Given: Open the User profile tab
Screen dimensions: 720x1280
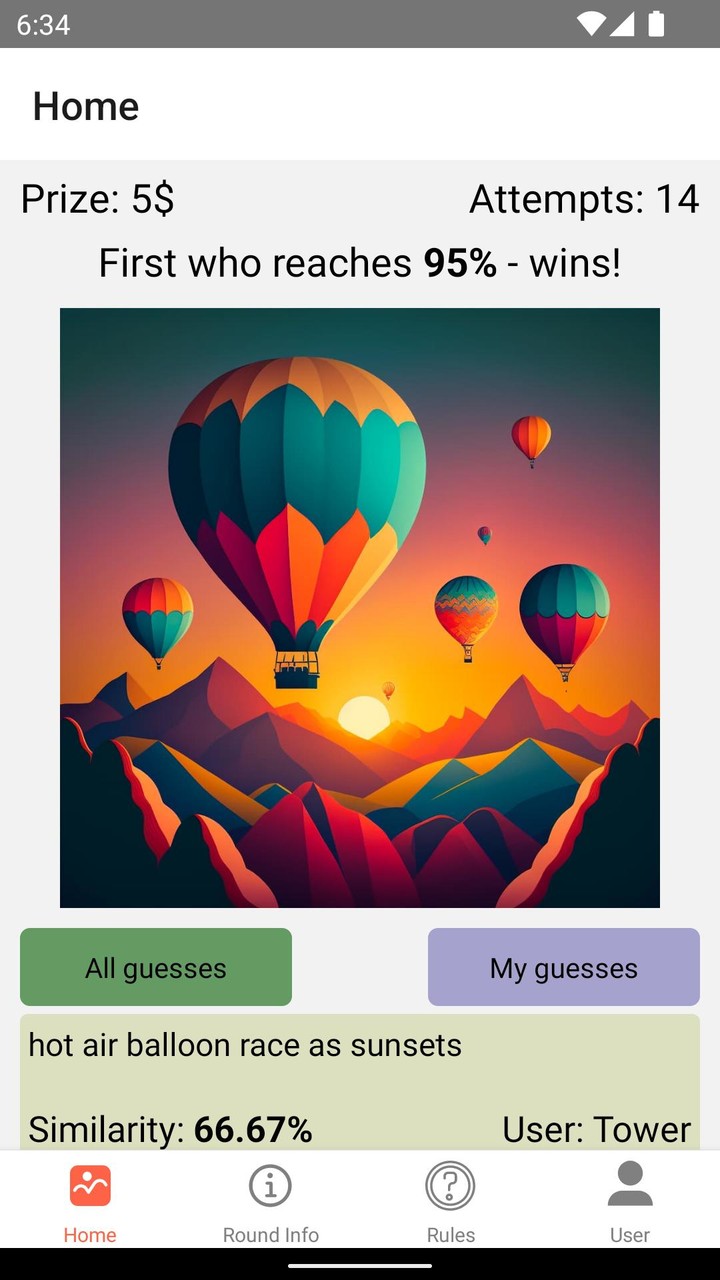Looking at the screenshot, I should pos(630,1201).
